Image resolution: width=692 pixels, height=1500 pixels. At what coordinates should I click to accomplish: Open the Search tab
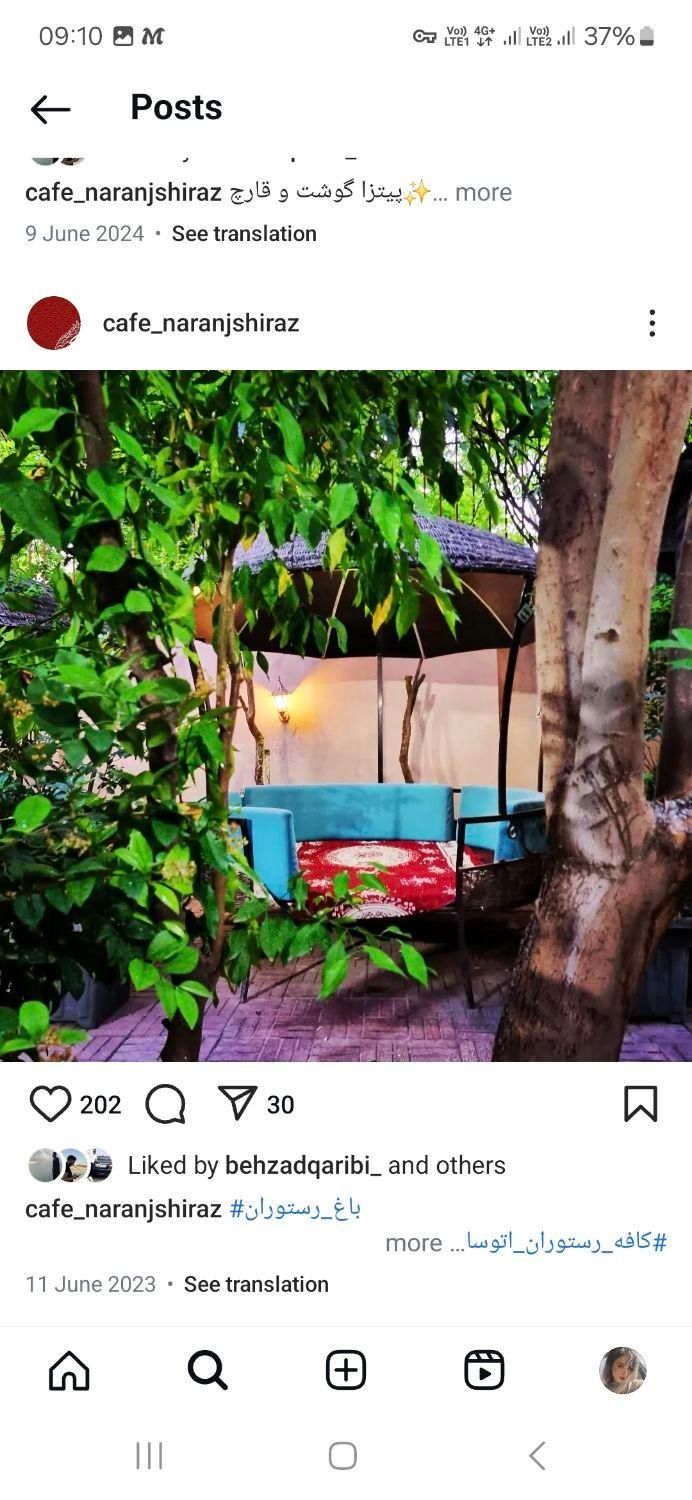[x=207, y=1370]
